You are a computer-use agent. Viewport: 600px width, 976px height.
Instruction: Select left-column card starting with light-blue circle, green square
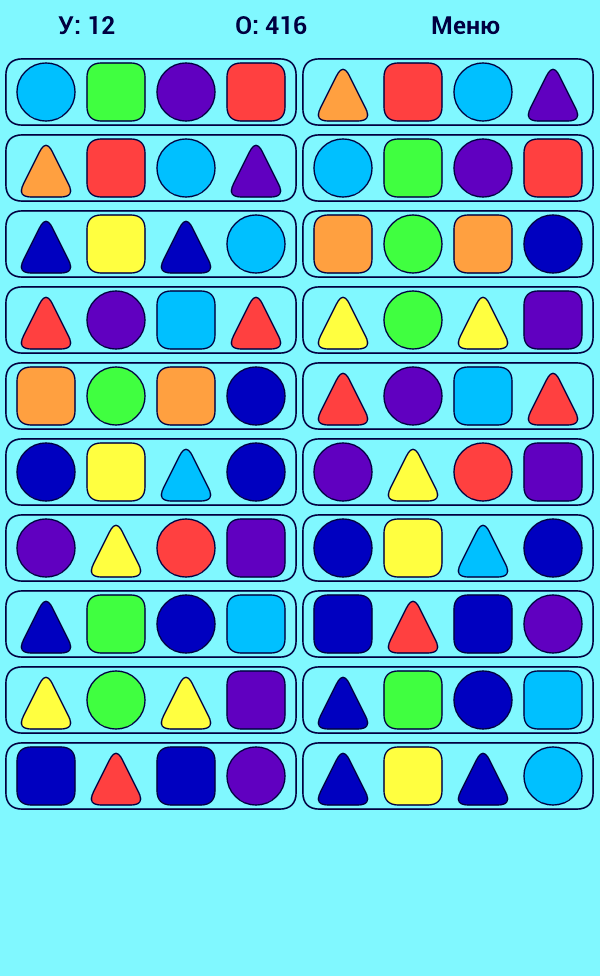click(151, 92)
